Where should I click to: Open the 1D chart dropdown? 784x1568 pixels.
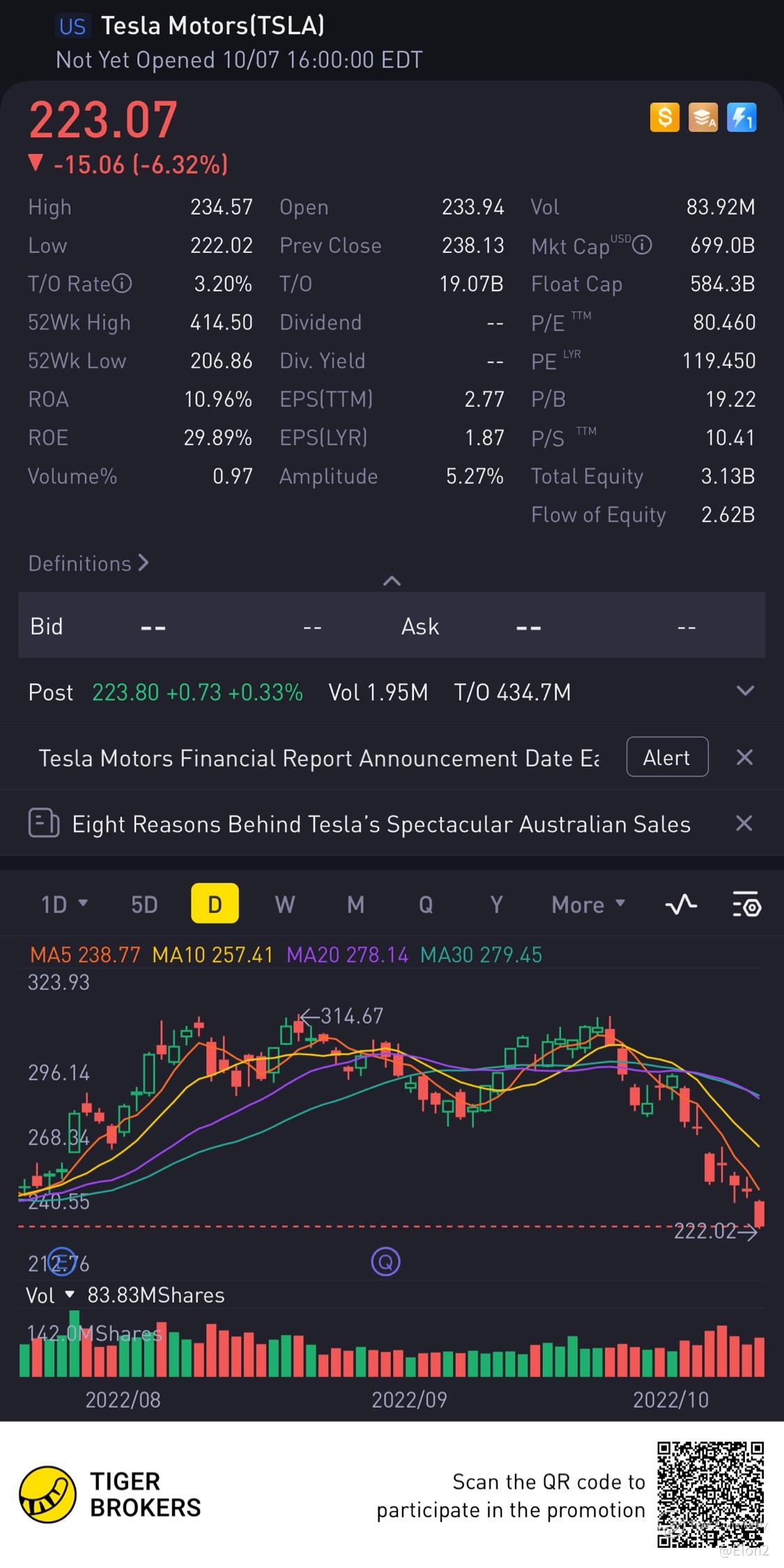click(64, 904)
